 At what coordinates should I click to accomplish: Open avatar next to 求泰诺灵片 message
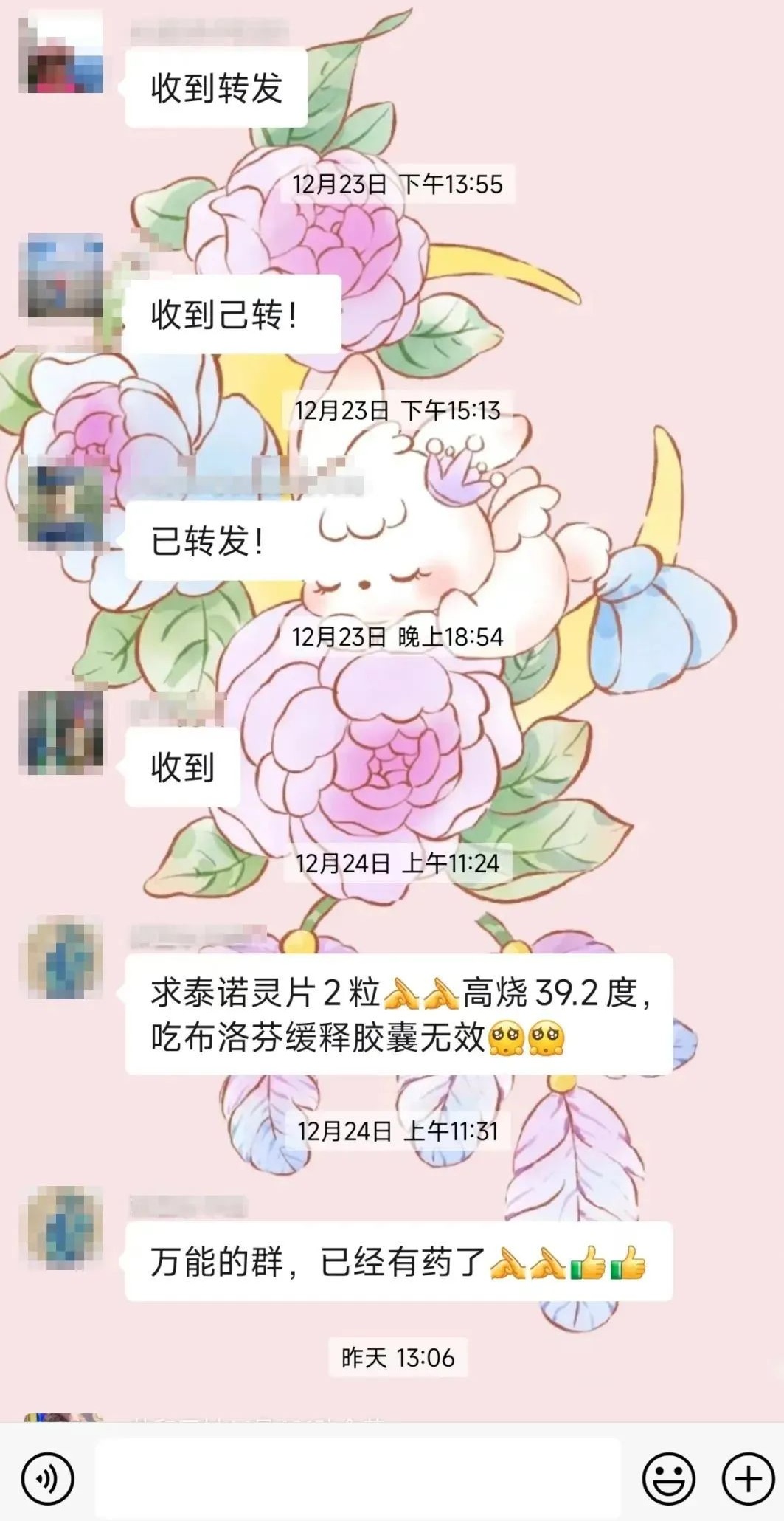[x=65, y=958]
